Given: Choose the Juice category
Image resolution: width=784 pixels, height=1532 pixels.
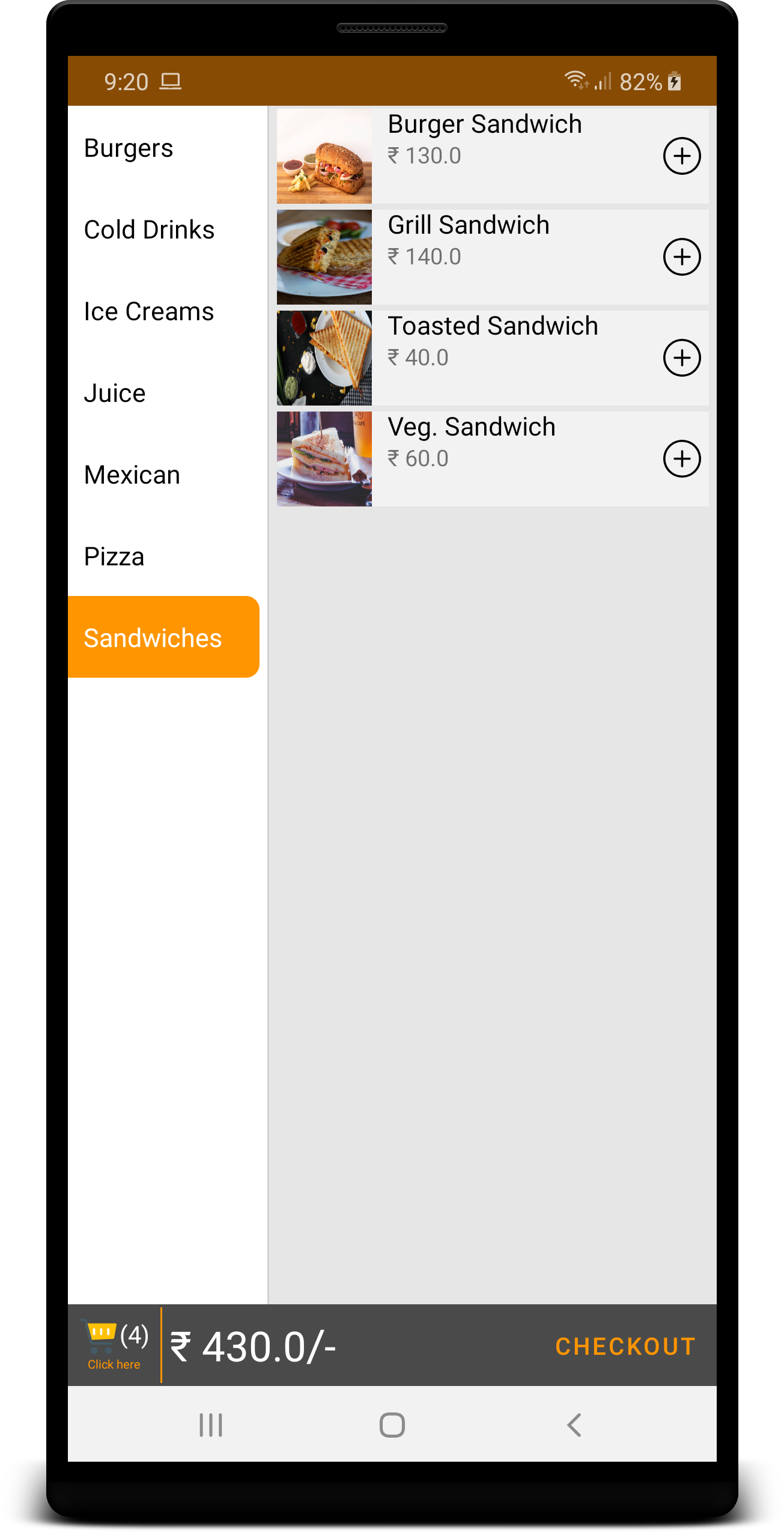Looking at the screenshot, I should pos(115,392).
